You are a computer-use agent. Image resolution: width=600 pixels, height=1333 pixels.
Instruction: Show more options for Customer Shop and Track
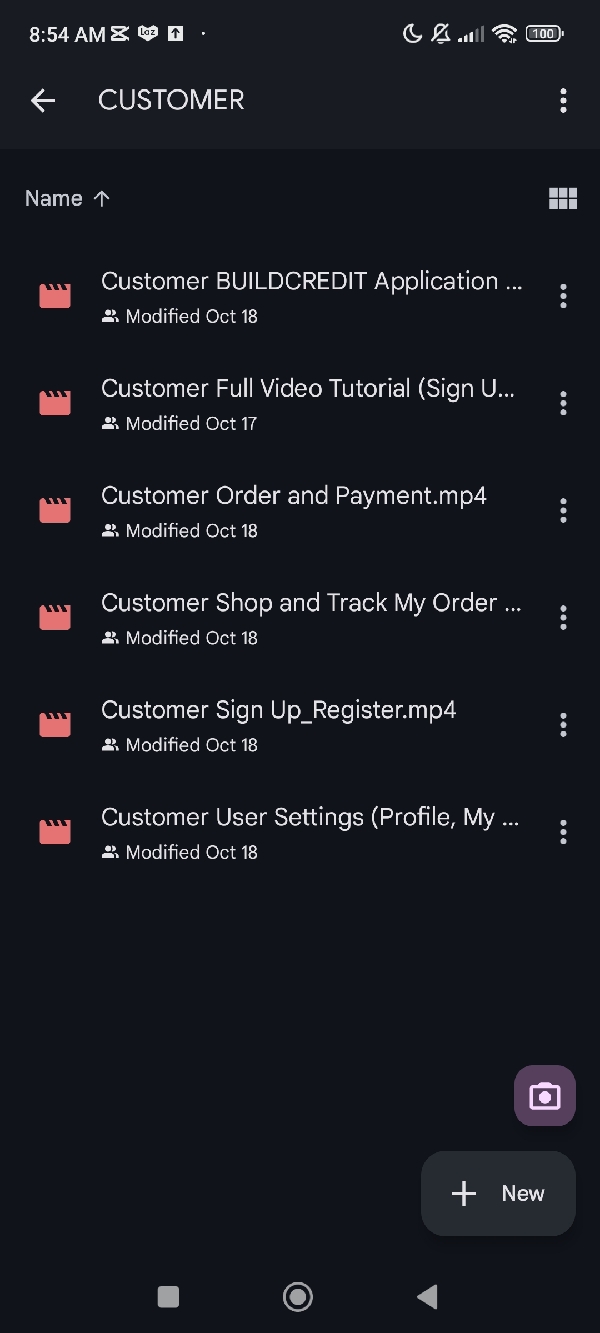(563, 617)
